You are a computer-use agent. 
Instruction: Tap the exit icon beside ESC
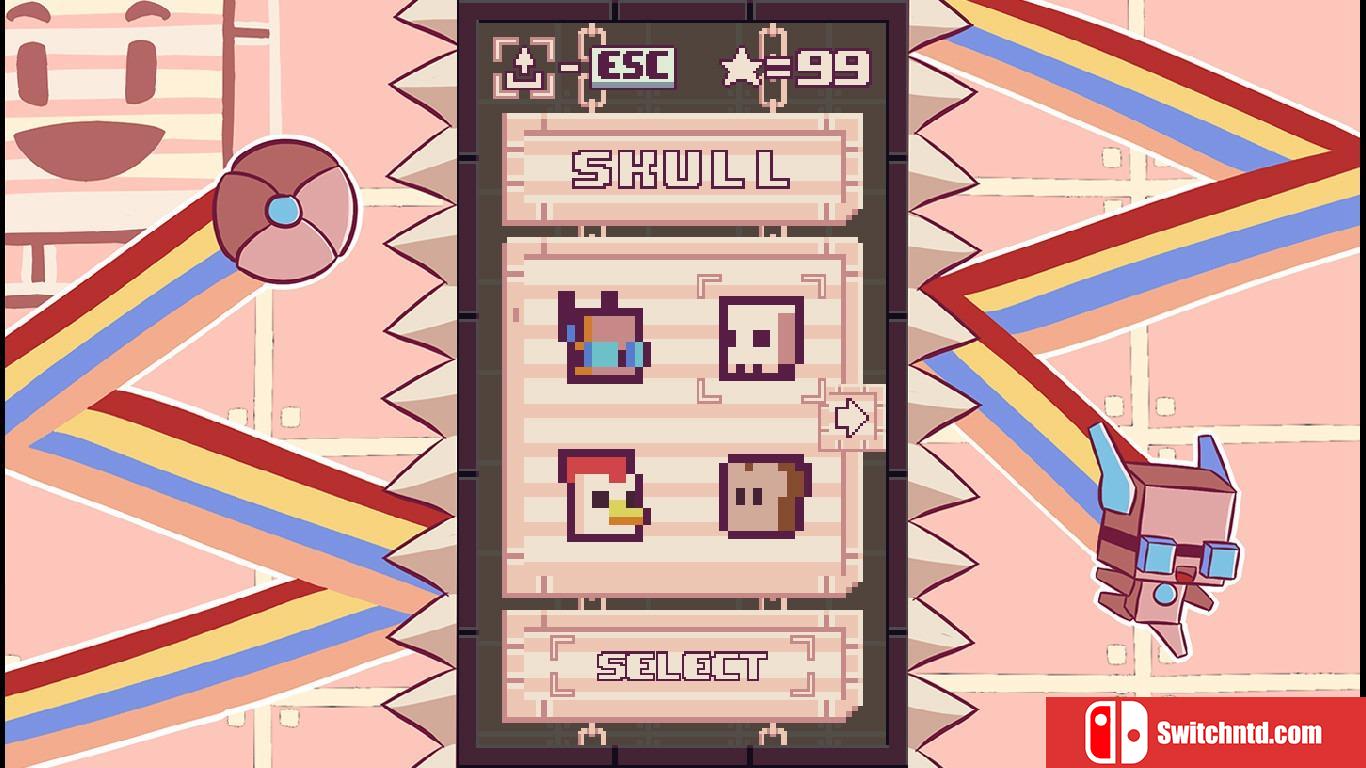(524, 68)
